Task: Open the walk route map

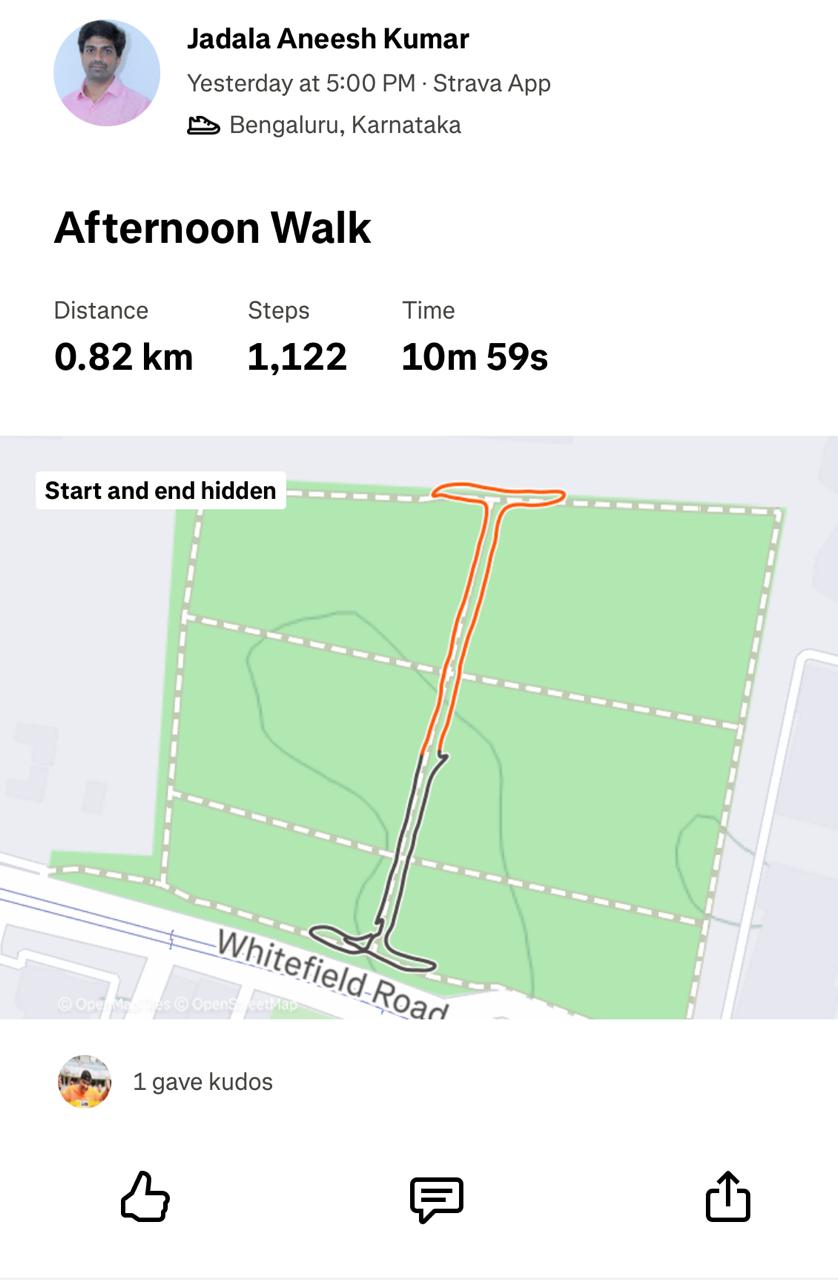Action: [x=419, y=727]
